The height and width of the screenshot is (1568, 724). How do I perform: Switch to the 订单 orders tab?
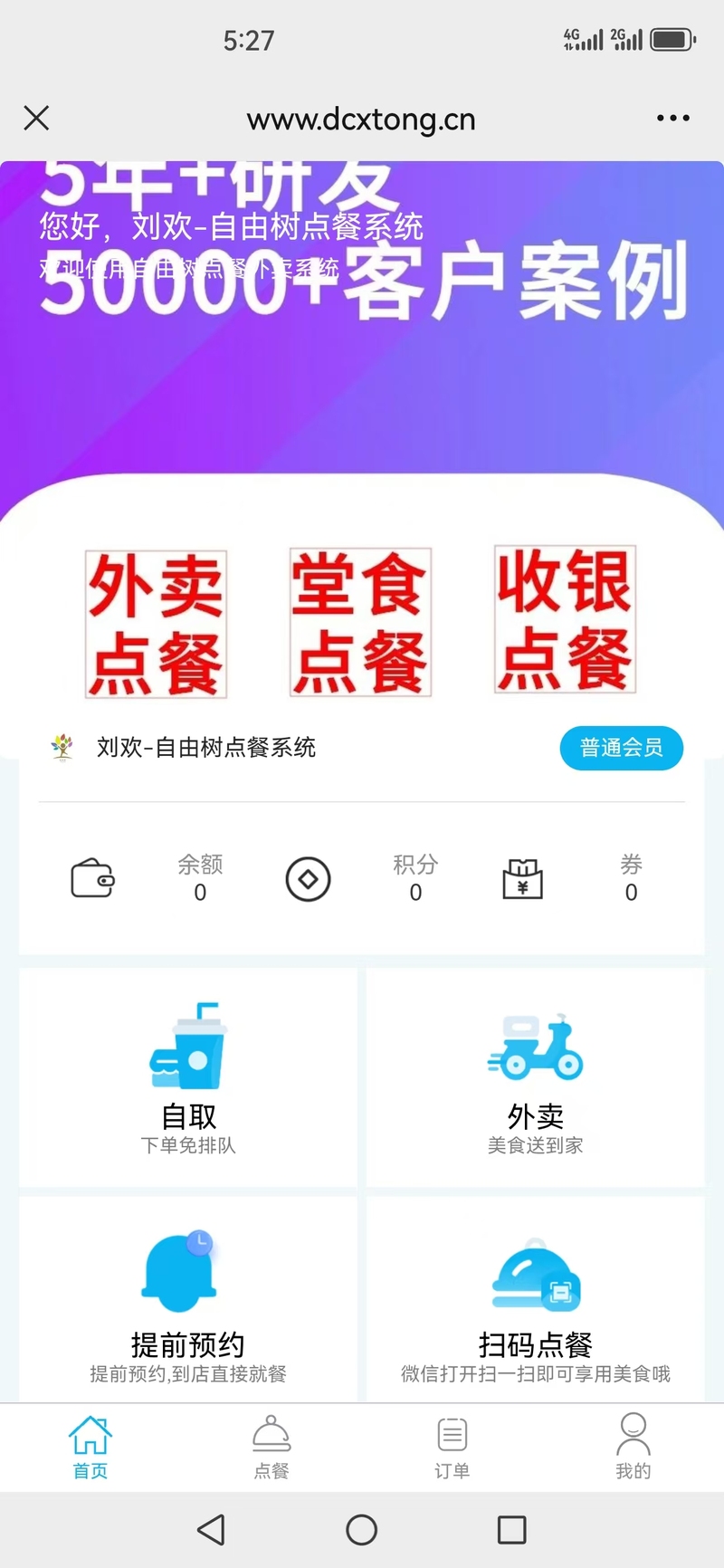point(452,1447)
